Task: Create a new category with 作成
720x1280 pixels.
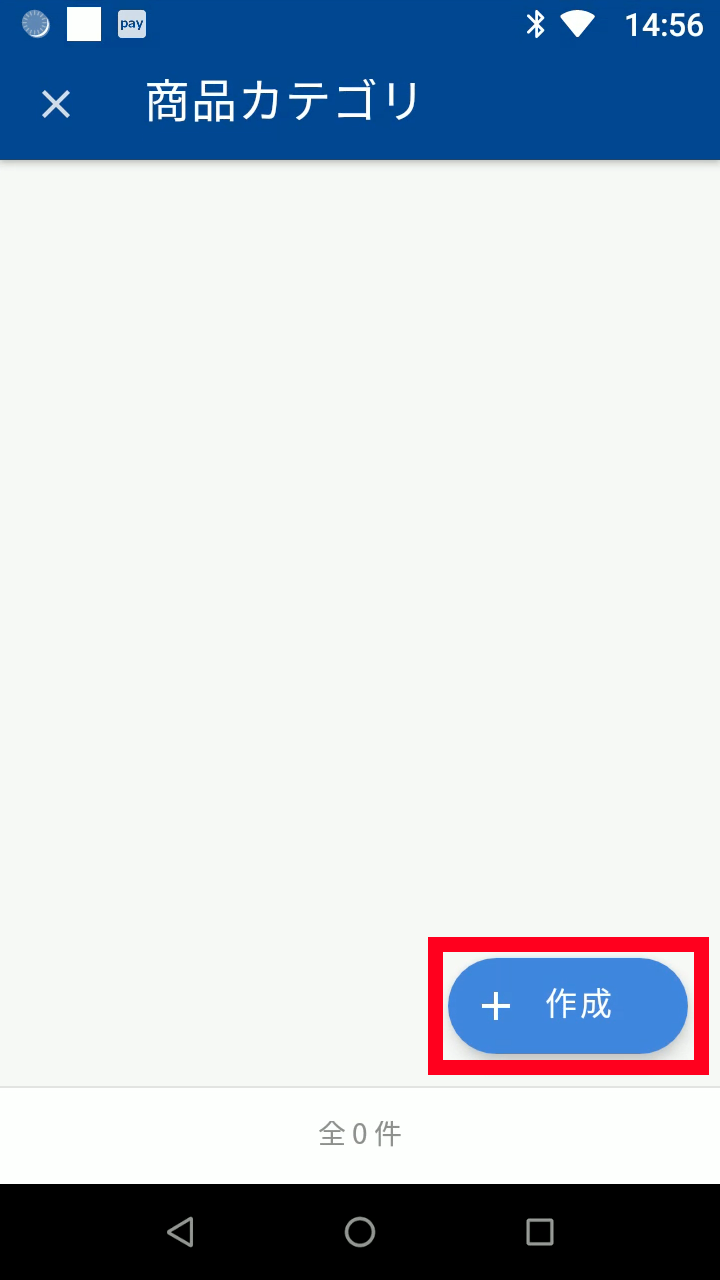Action: 567,1006
